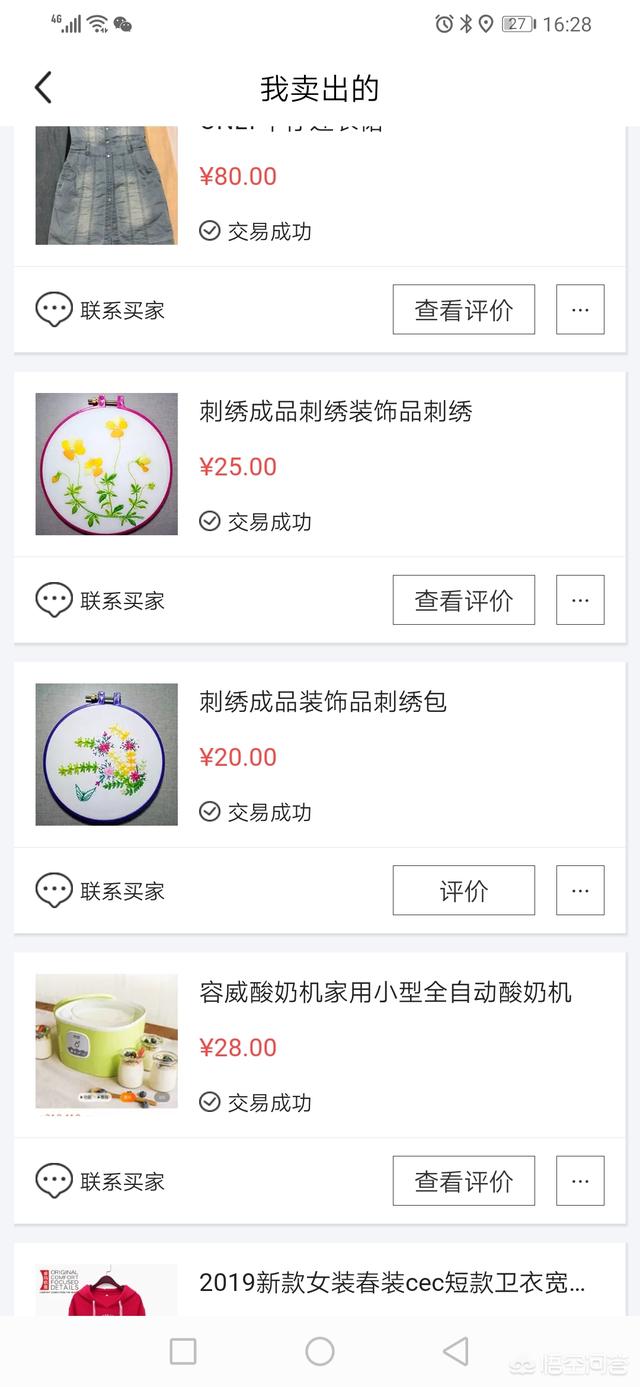Image resolution: width=640 pixels, height=1387 pixels.
Task: Contact buyer of the ¥25.00 embroidery
Action: point(100,600)
